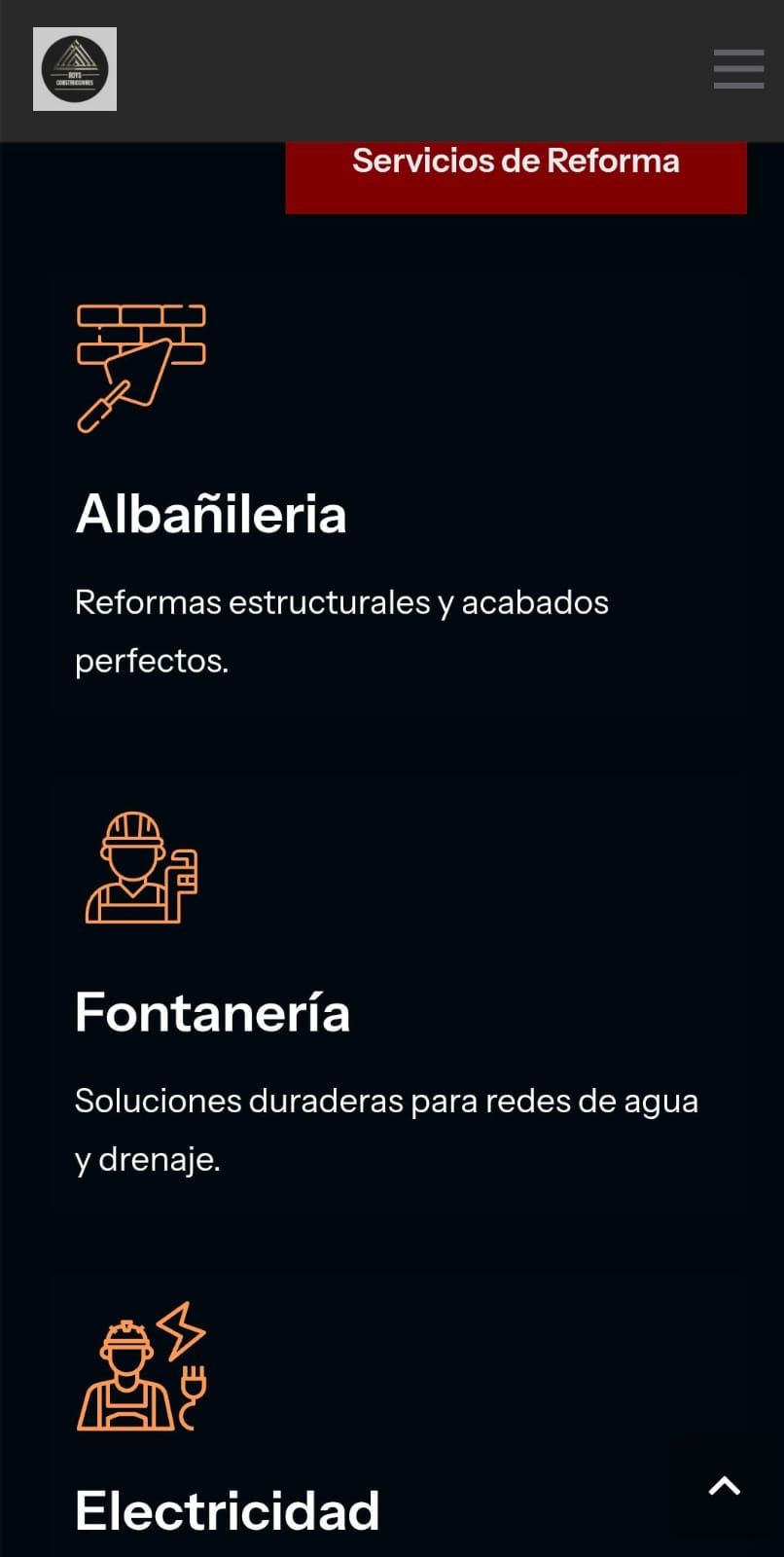Click the Albañileria brick and trowel icon
The width and height of the screenshot is (784, 1557).
coord(141,365)
